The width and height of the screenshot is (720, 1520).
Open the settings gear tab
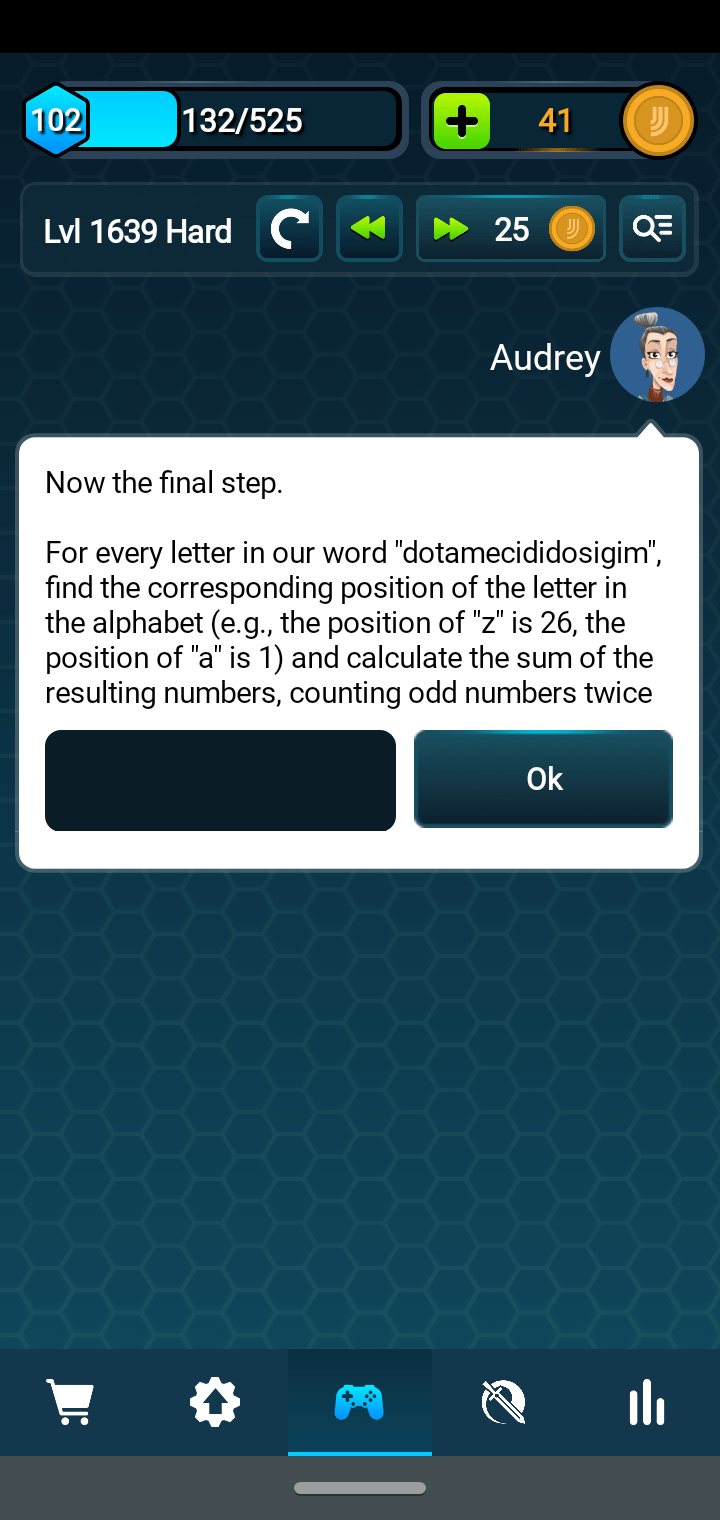215,1402
